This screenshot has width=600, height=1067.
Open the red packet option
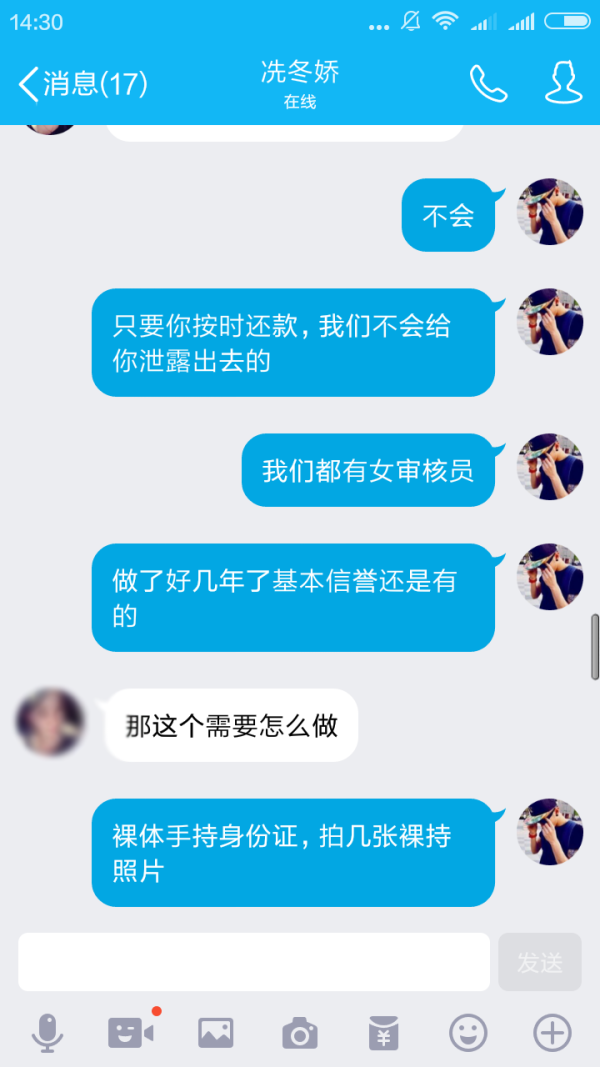383,1032
